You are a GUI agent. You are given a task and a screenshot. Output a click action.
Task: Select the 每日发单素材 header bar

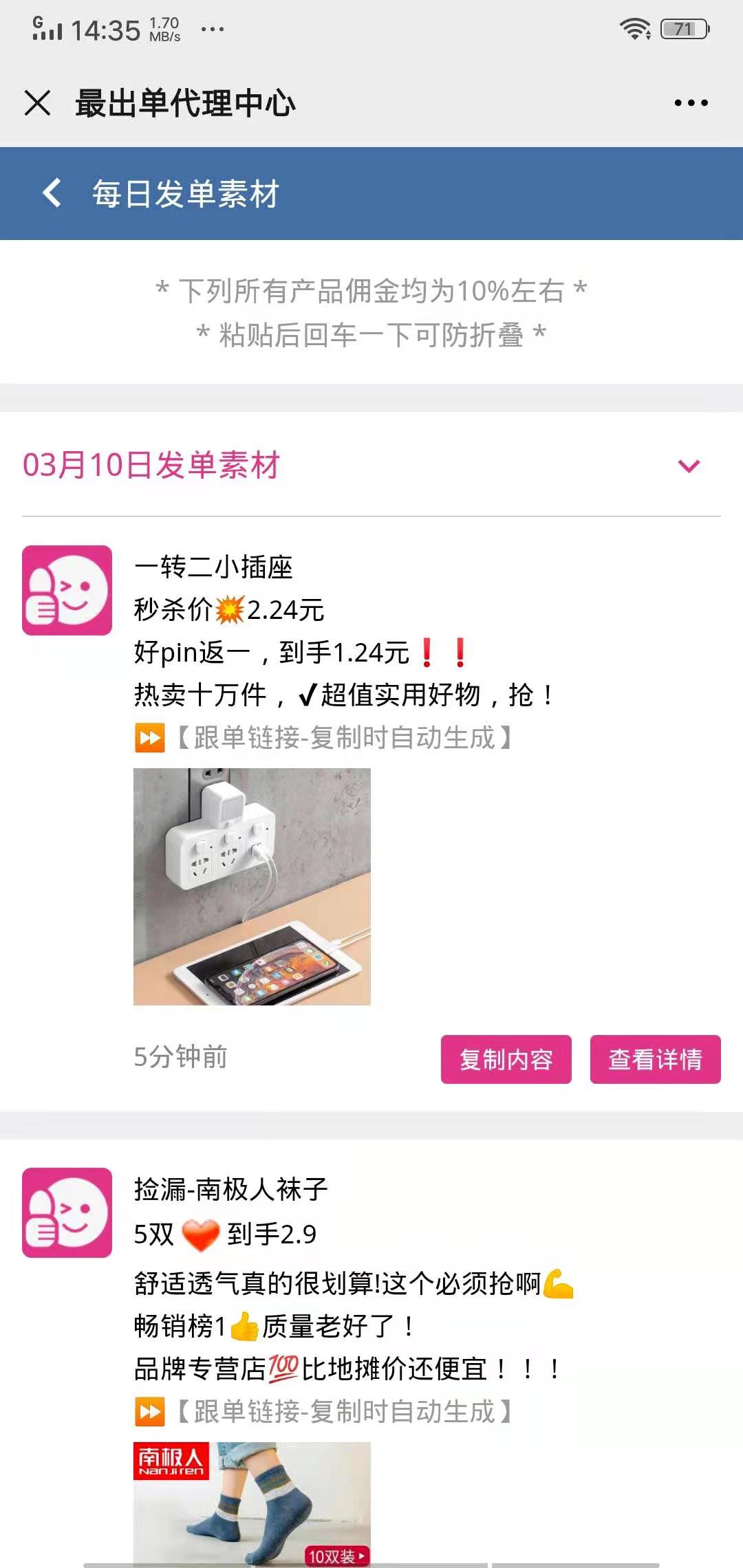(186, 193)
